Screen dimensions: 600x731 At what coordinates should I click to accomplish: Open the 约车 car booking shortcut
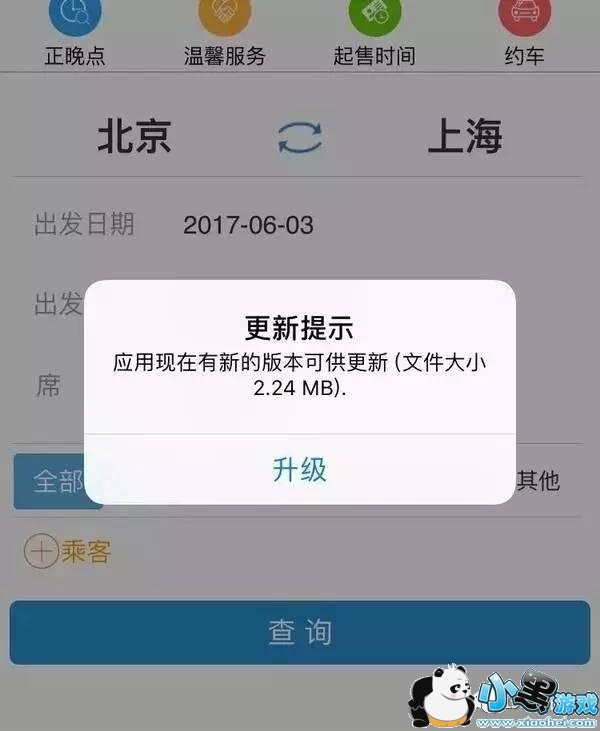point(524,34)
